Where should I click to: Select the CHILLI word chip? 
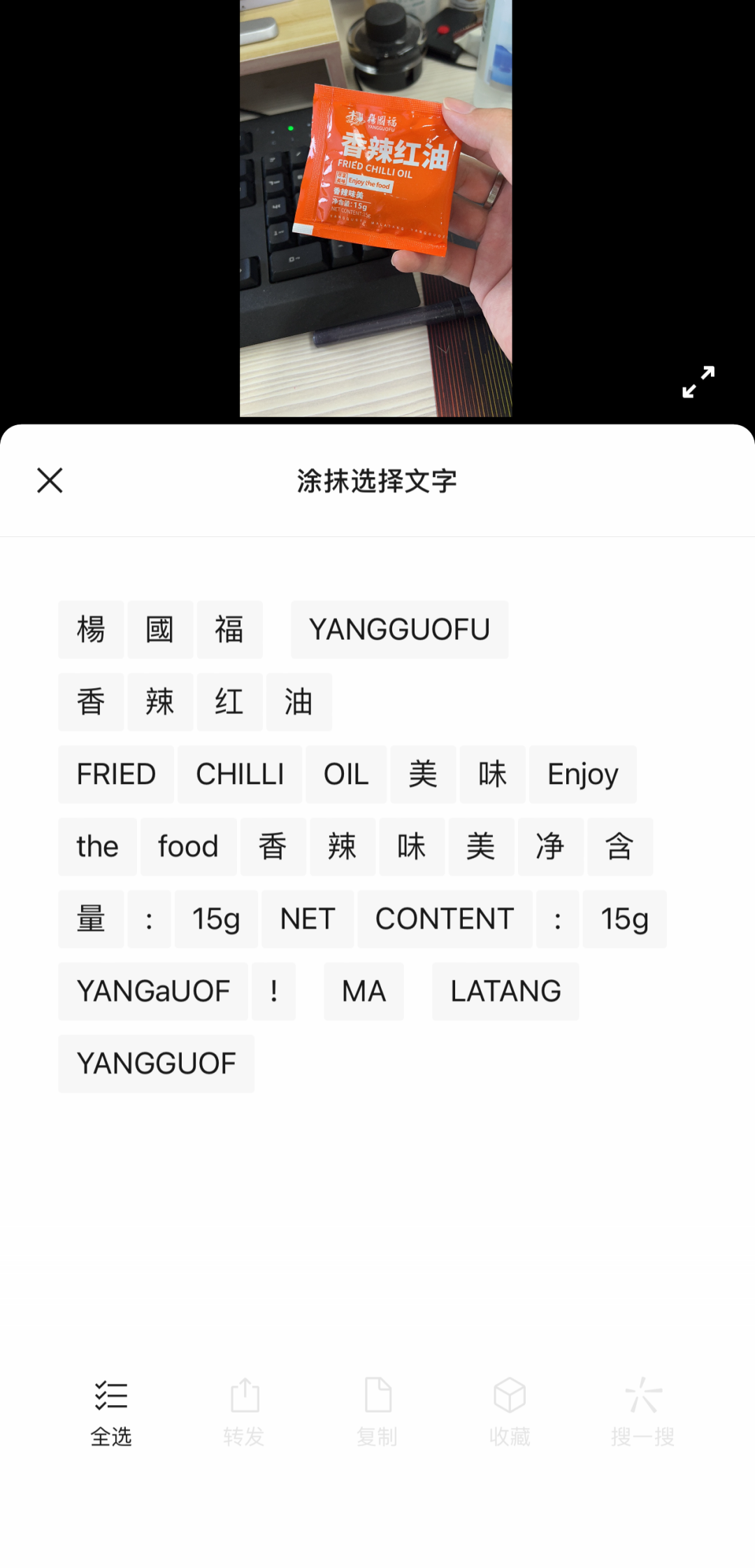240,774
